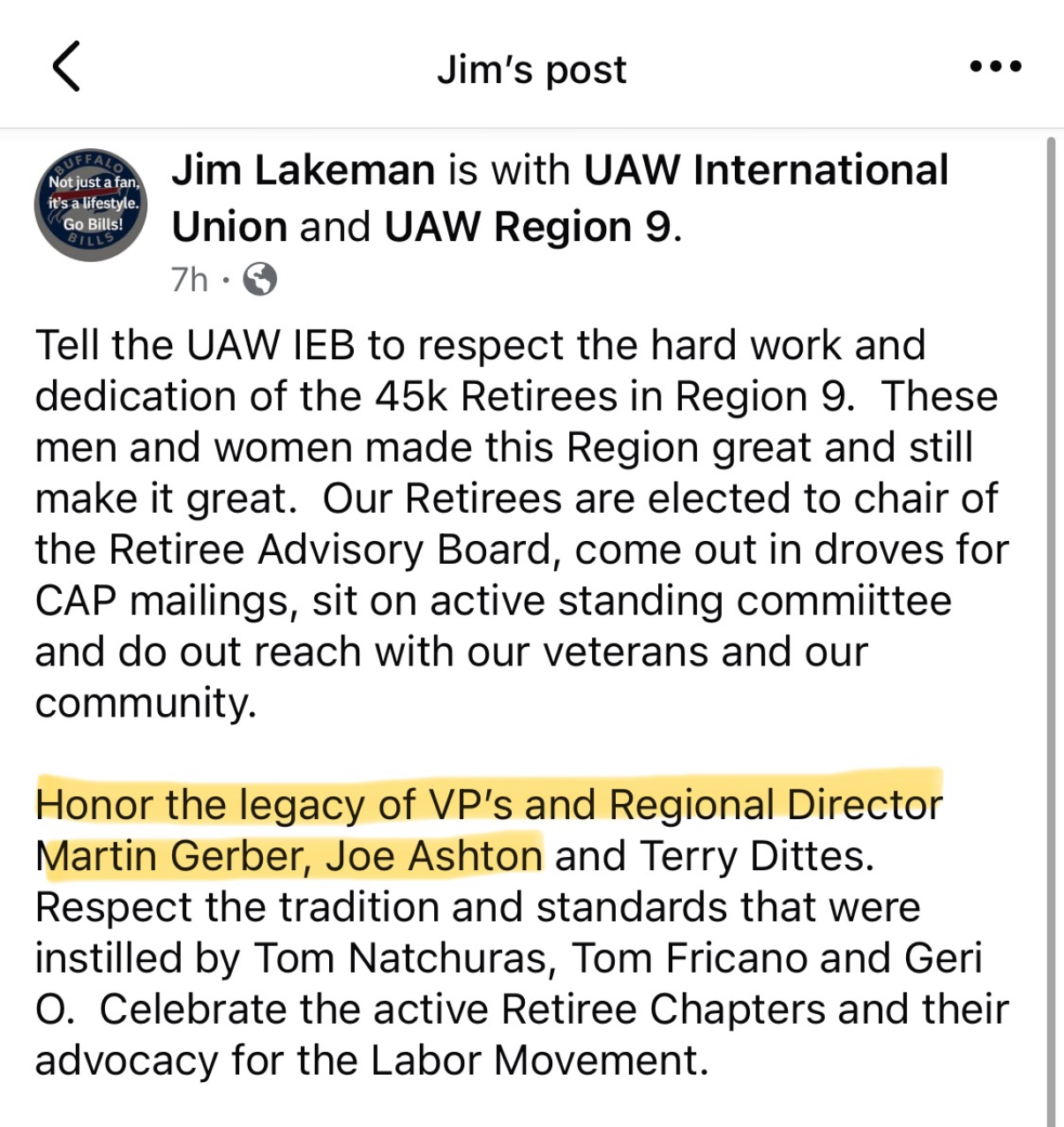The width and height of the screenshot is (1064, 1127).
Task: Open the UAW Region 9 page
Action: point(528,227)
